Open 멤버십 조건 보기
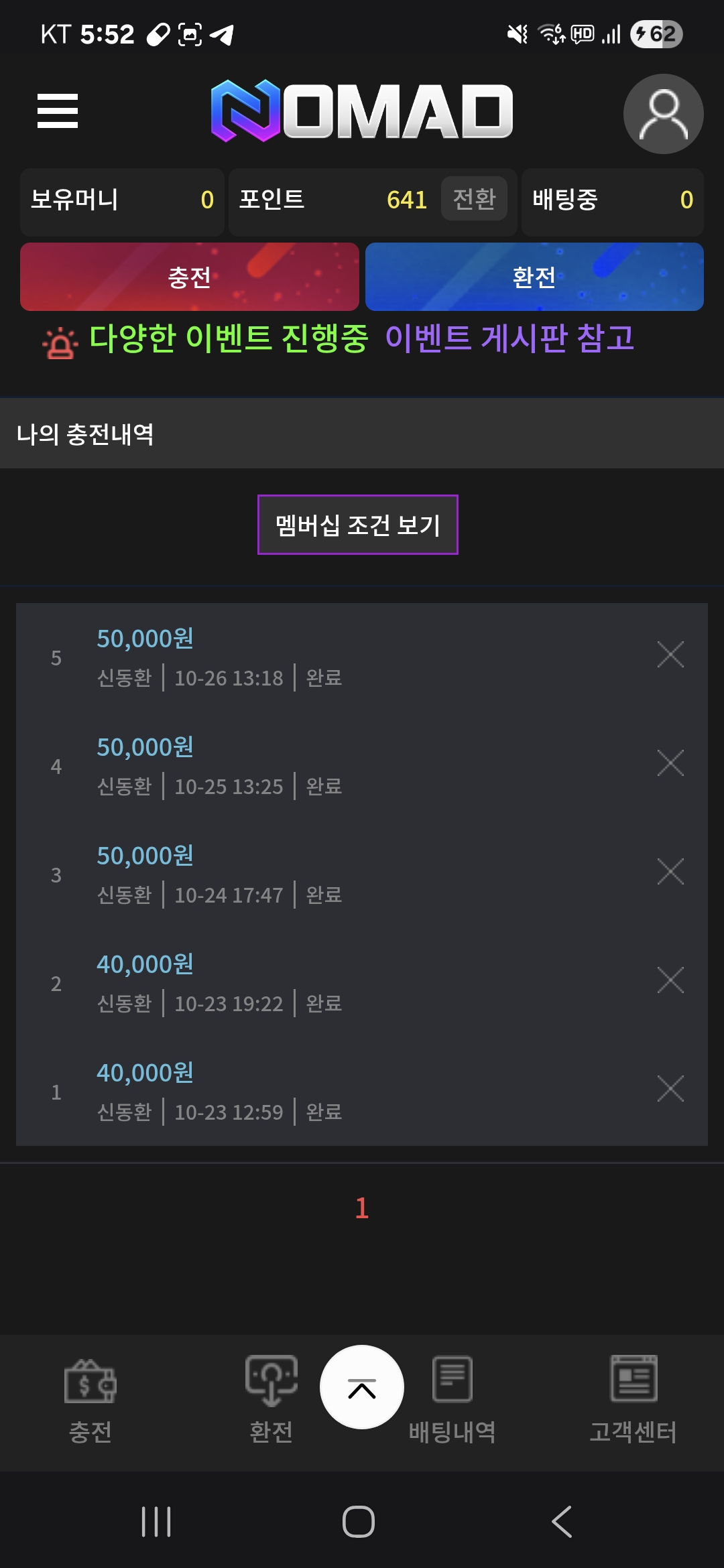The width and height of the screenshot is (724, 1568). (x=358, y=525)
